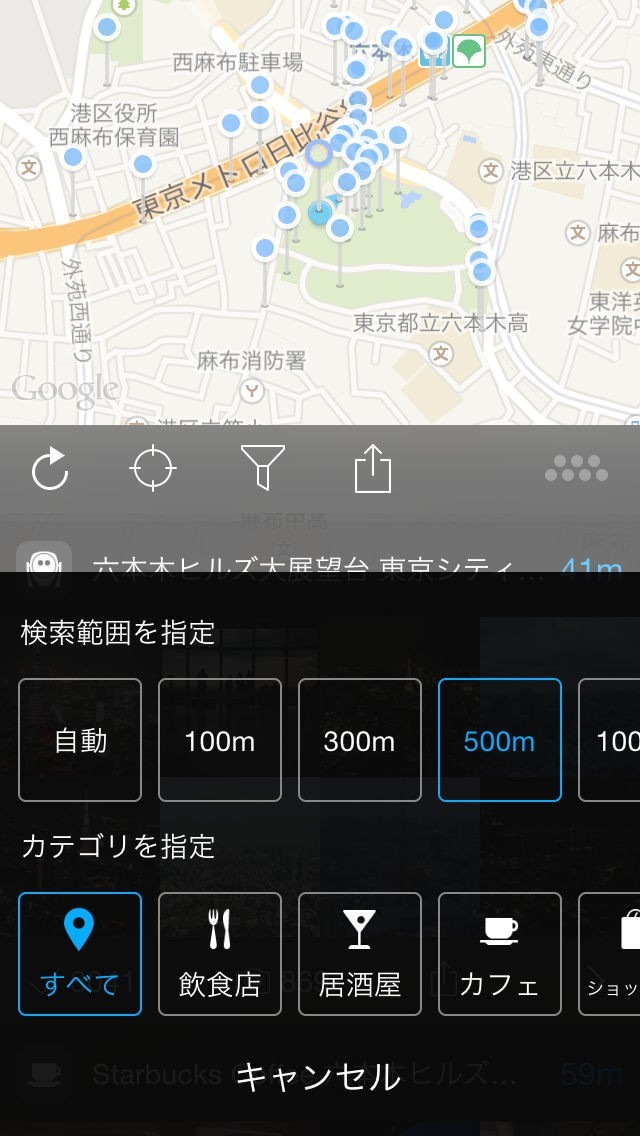Refresh the nearby places search
The image size is (640, 1136).
coord(50,468)
